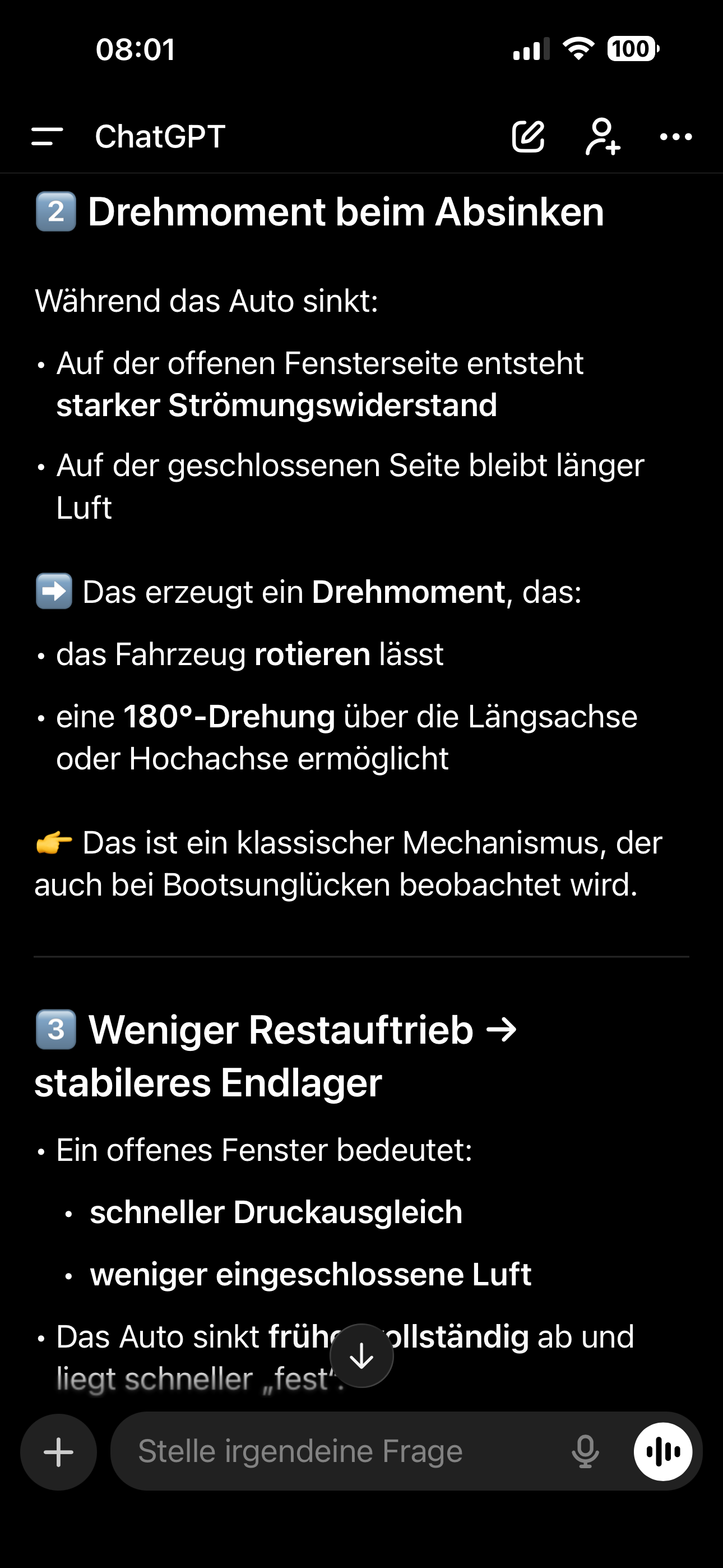
Task: Open the sidebar menu
Action: point(47,136)
